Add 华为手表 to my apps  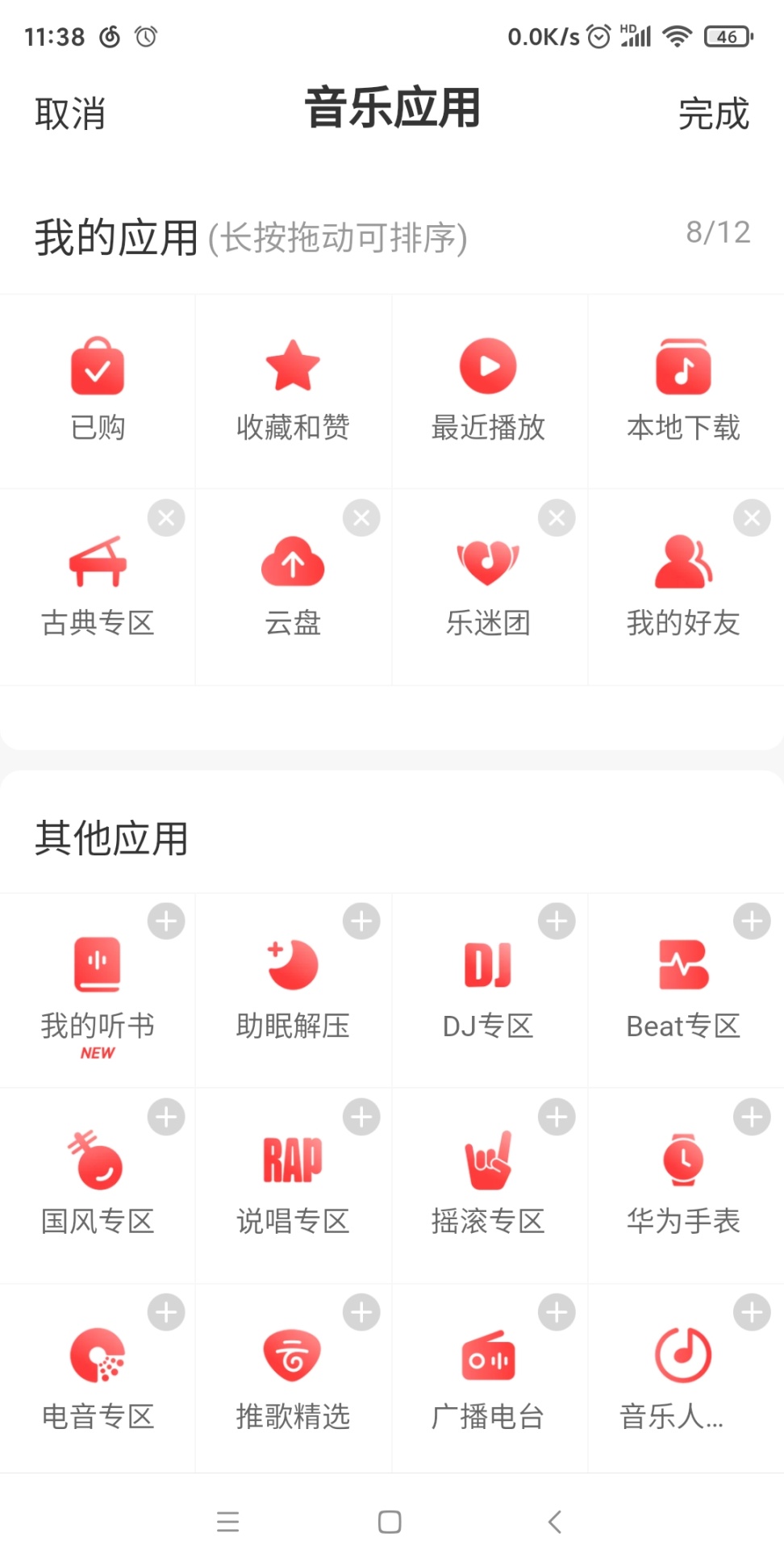click(x=752, y=1117)
